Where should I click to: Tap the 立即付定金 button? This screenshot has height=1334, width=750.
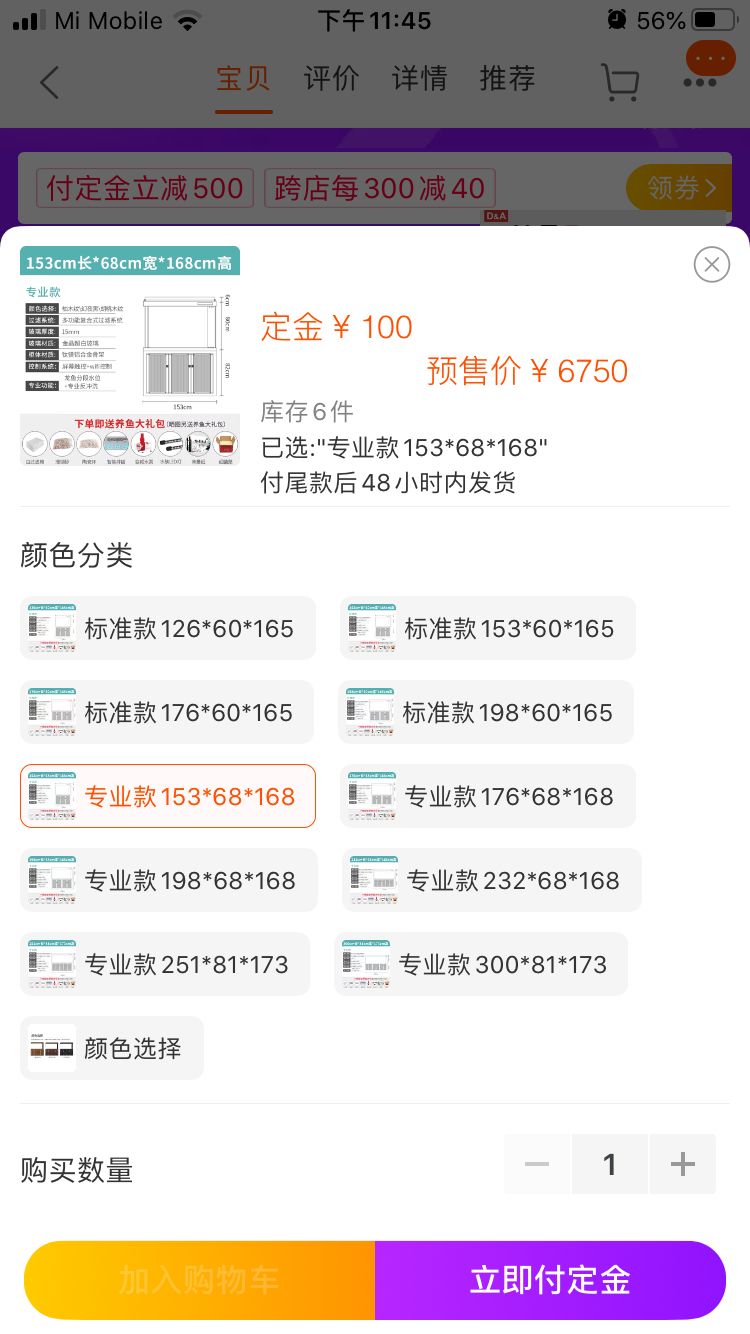point(548,1279)
